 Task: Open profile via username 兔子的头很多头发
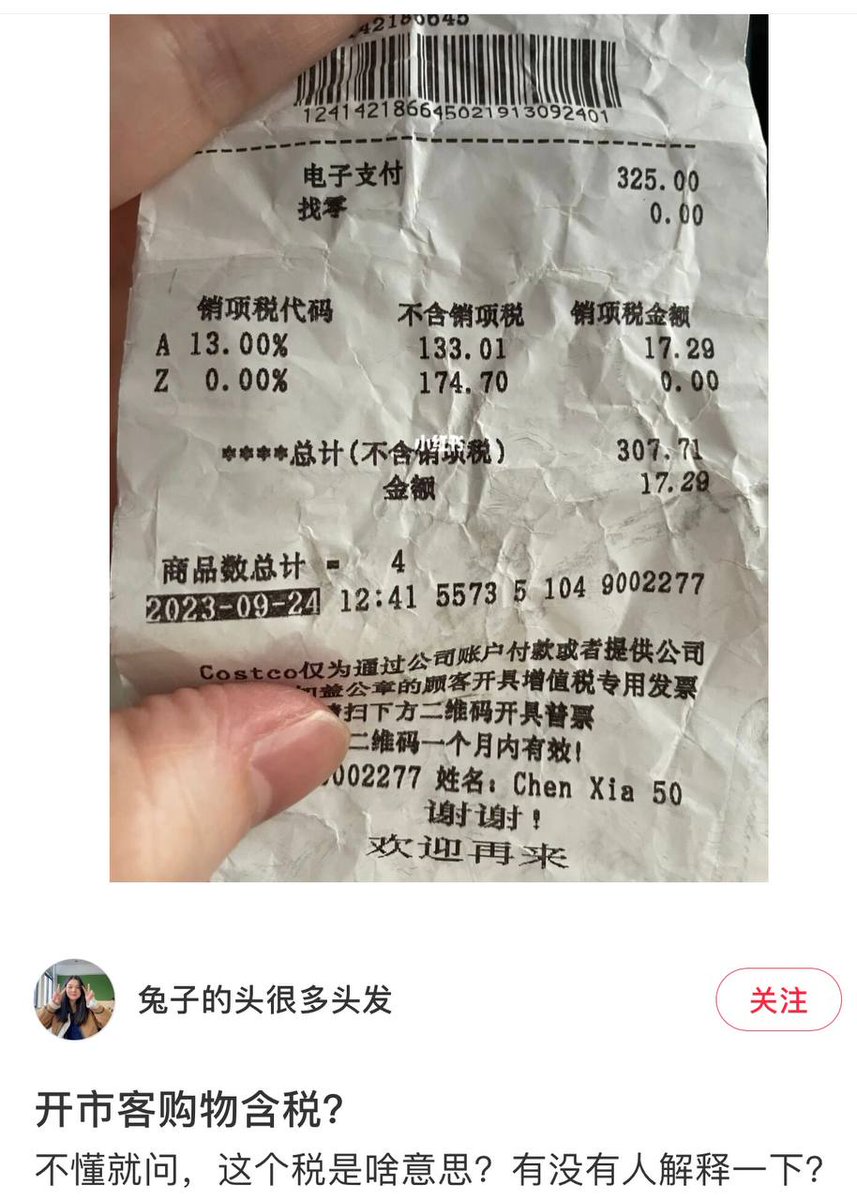click(264, 999)
